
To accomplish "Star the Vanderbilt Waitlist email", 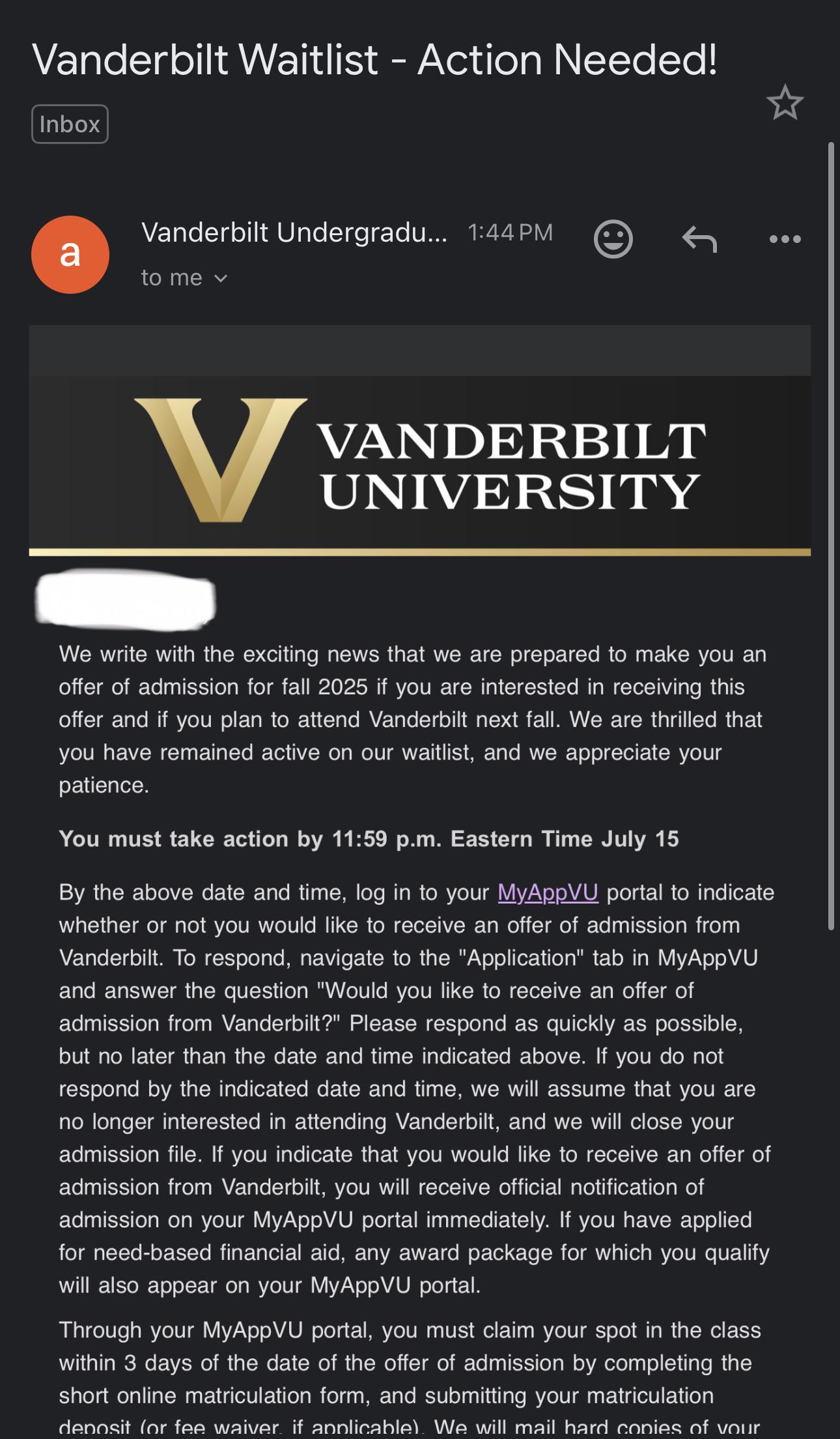I will coord(785,103).
